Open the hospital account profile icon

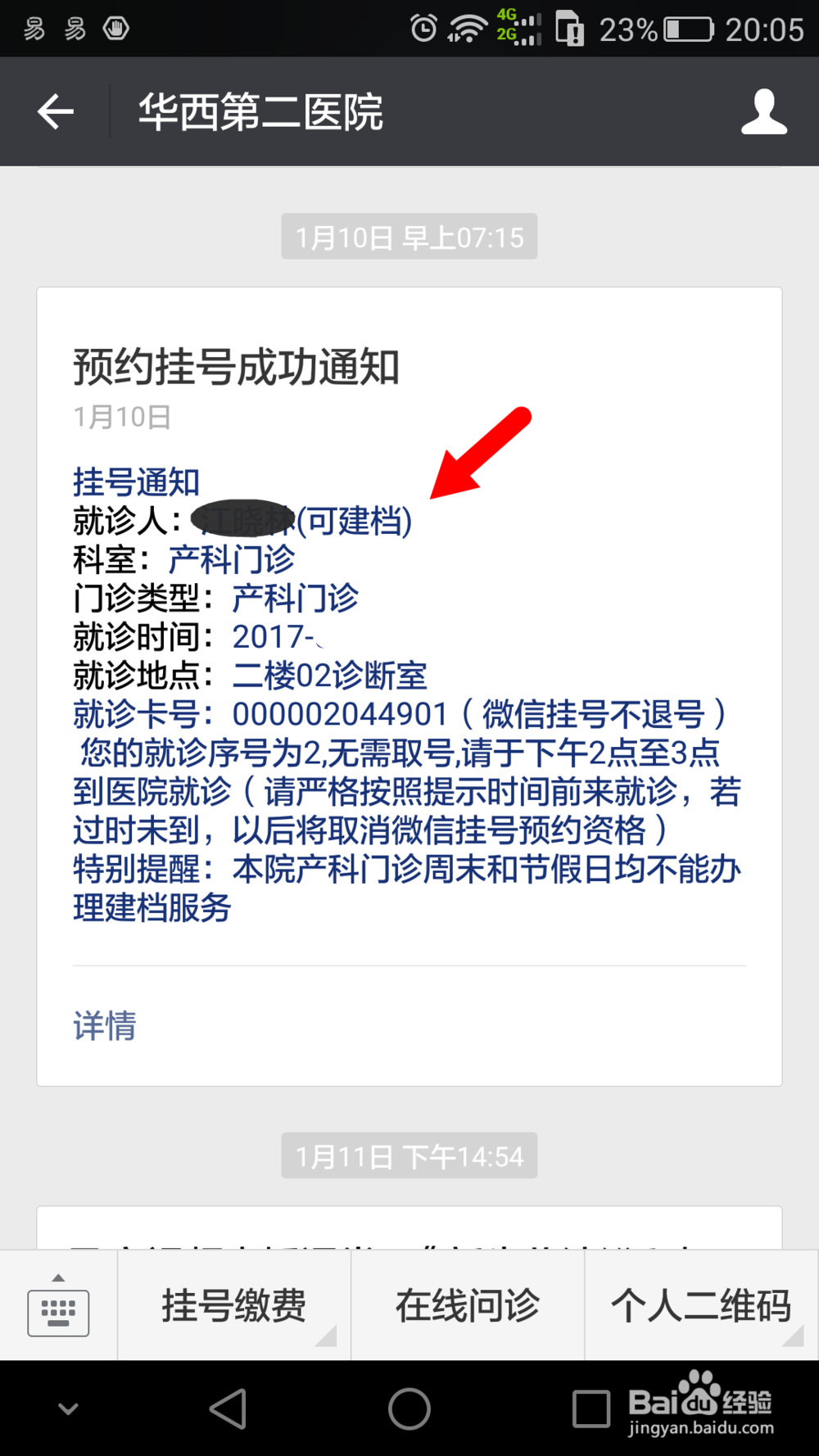point(763,111)
